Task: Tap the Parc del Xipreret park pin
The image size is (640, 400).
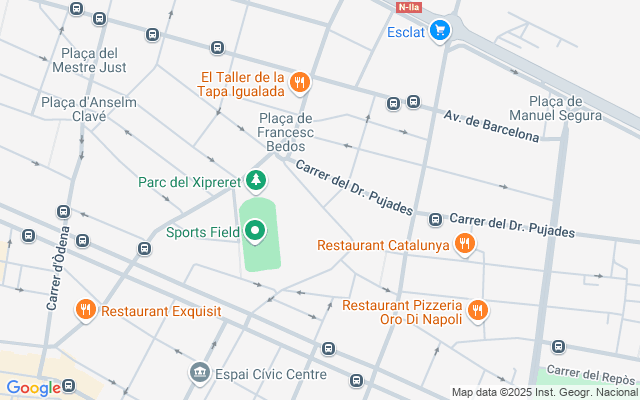Action: [258, 181]
